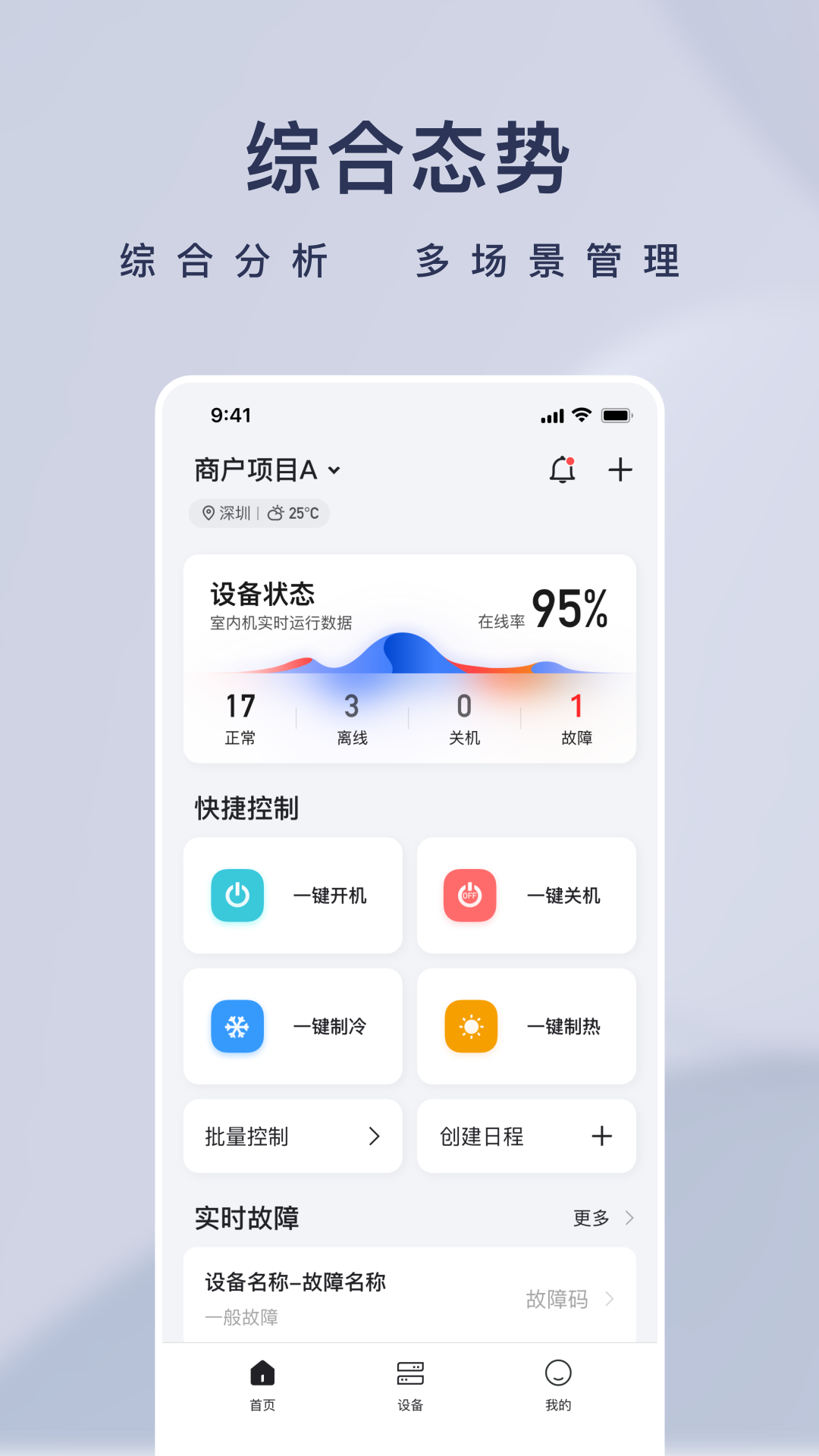
Task: Select the 一键开机 power icon
Action: pos(237,896)
